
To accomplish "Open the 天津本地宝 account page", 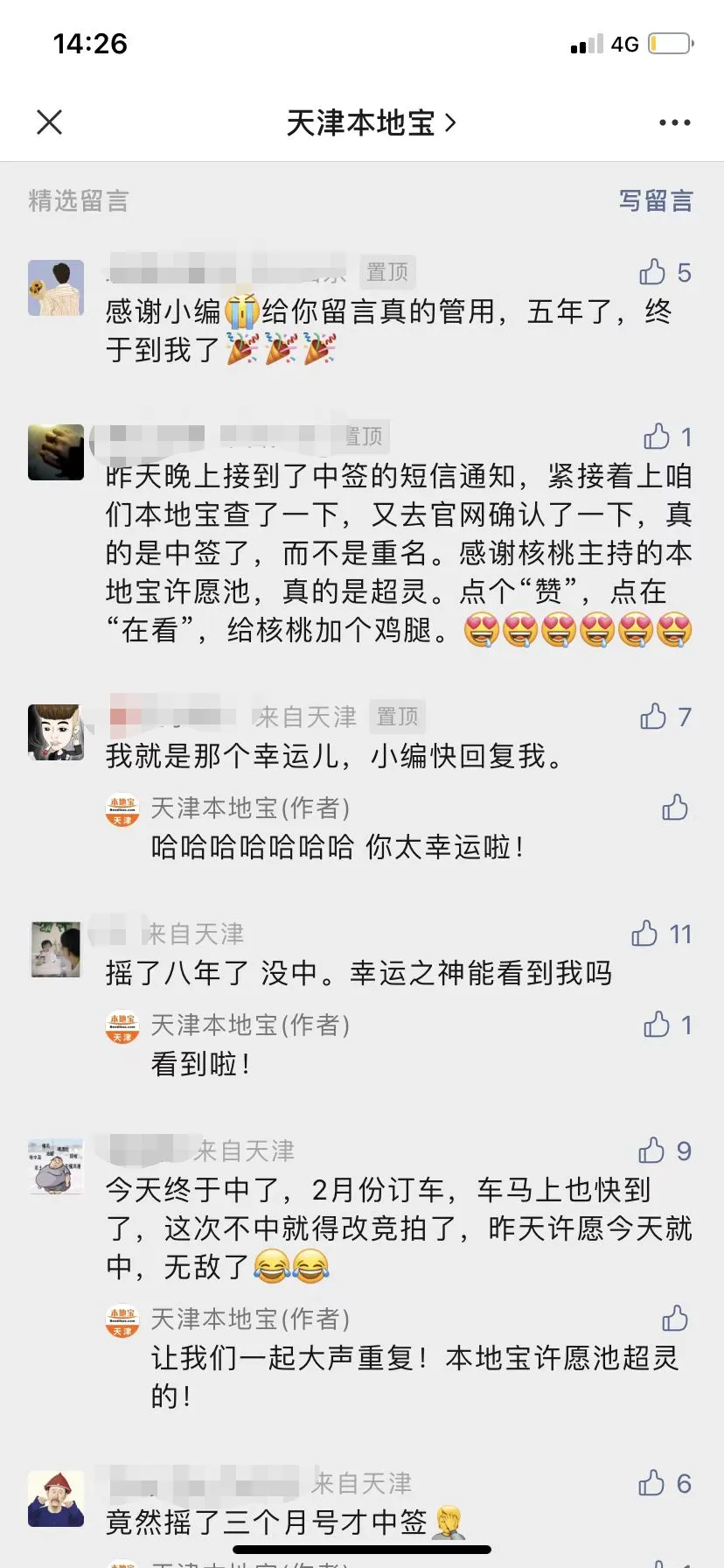I will coord(371,122).
